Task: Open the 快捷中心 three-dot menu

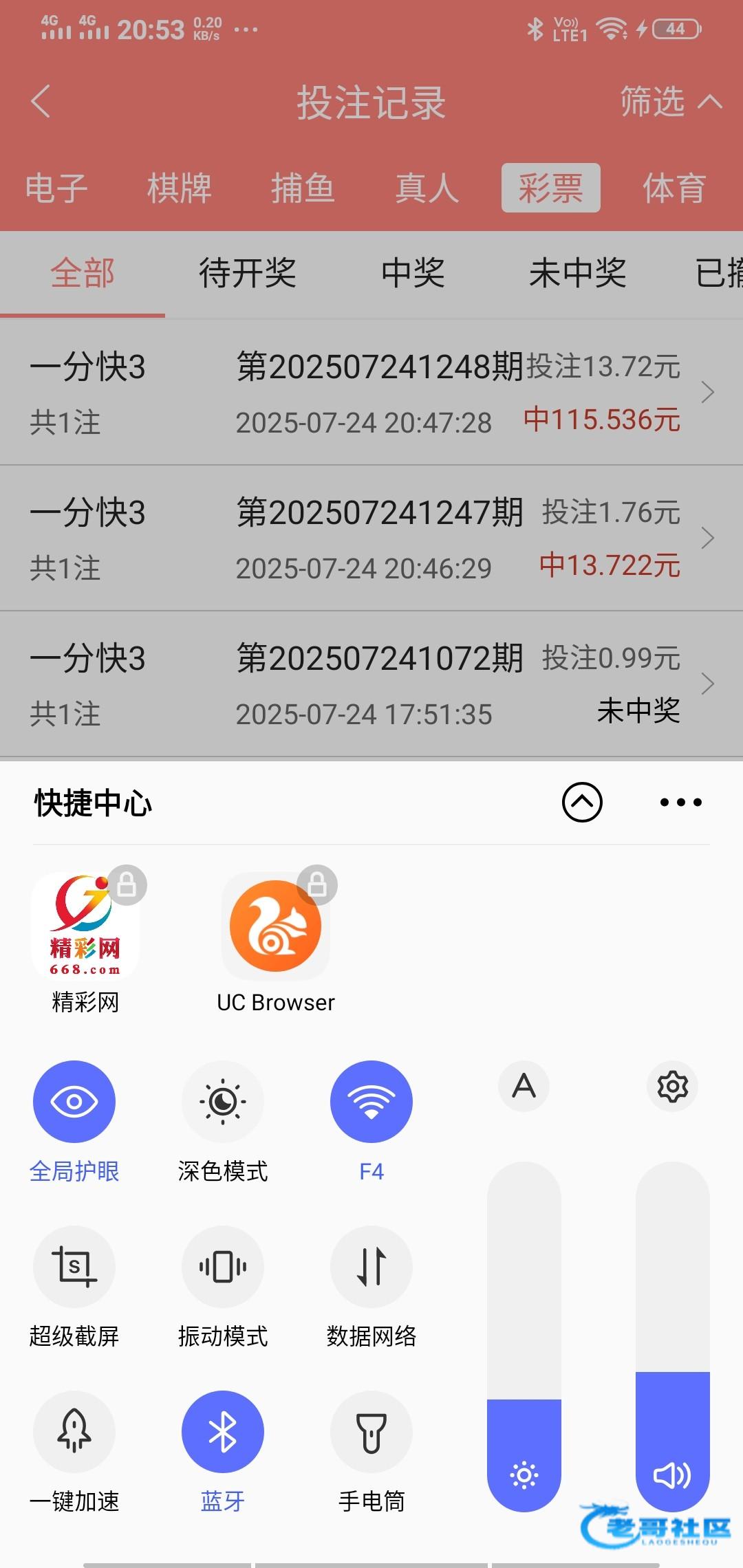Action: point(680,802)
